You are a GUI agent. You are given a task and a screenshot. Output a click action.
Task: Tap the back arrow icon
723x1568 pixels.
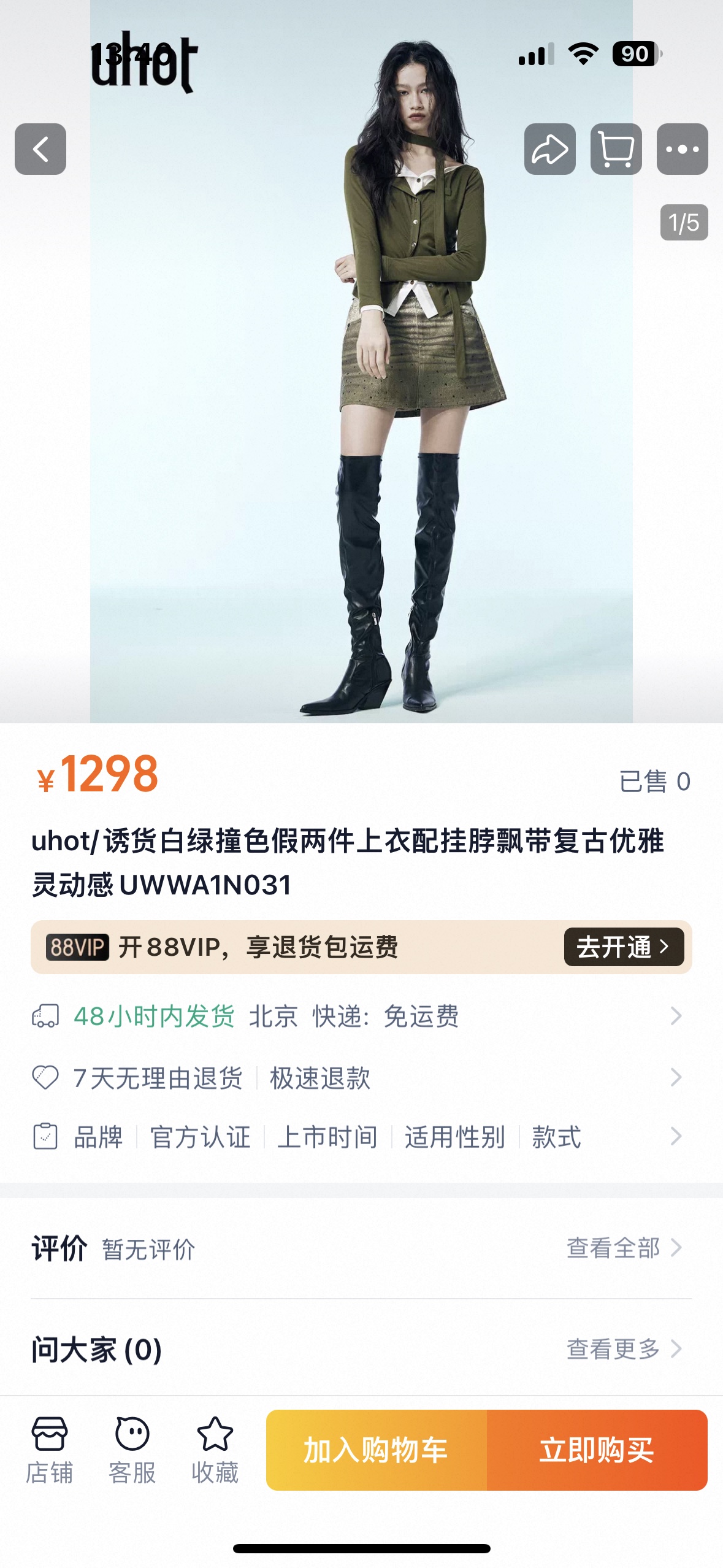point(42,147)
